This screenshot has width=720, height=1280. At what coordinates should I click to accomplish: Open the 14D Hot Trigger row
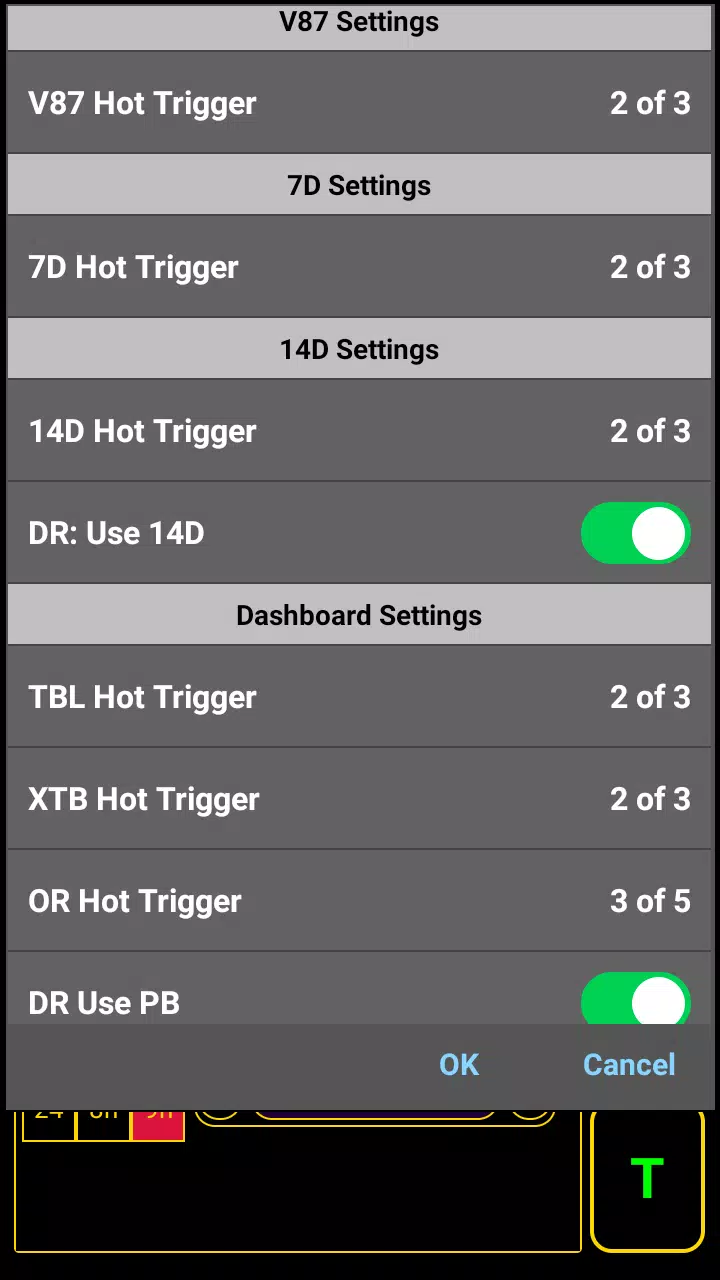(359, 431)
